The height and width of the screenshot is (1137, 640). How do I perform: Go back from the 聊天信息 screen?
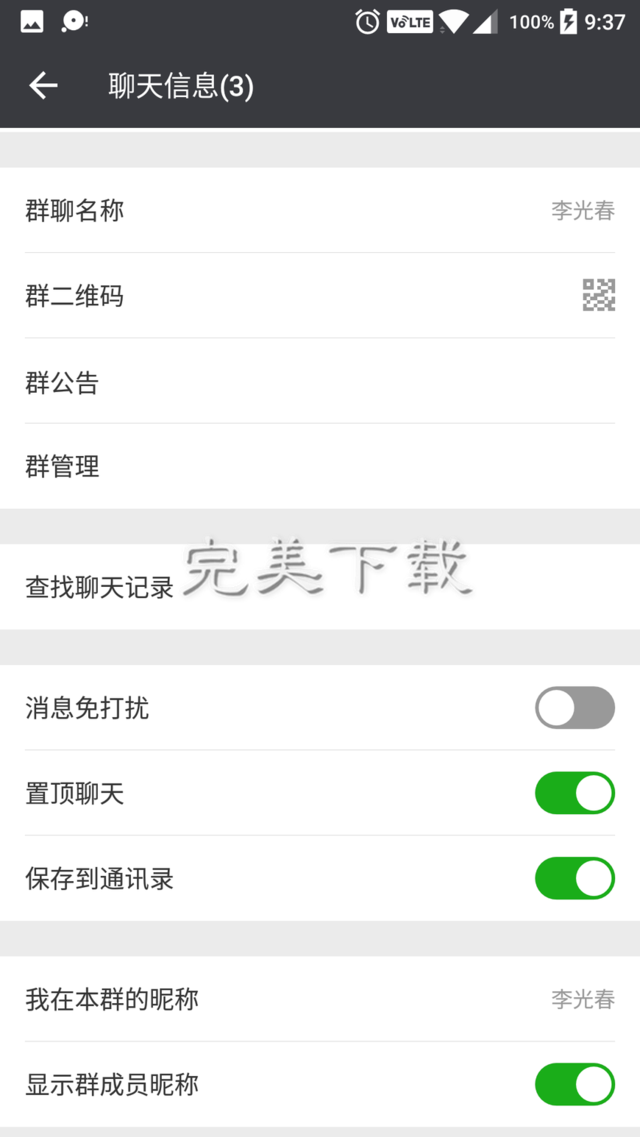point(43,86)
